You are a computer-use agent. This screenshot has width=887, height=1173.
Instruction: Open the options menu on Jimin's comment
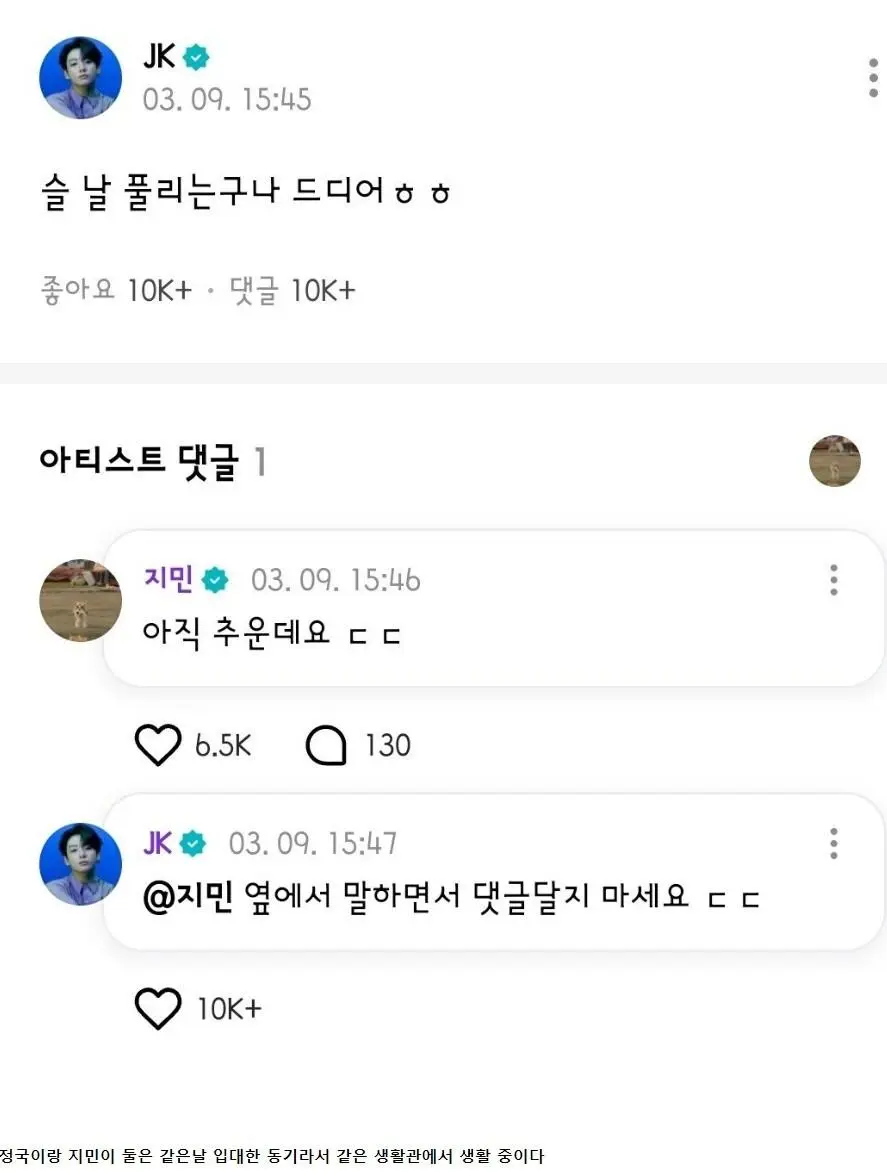(x=833, y=580)
